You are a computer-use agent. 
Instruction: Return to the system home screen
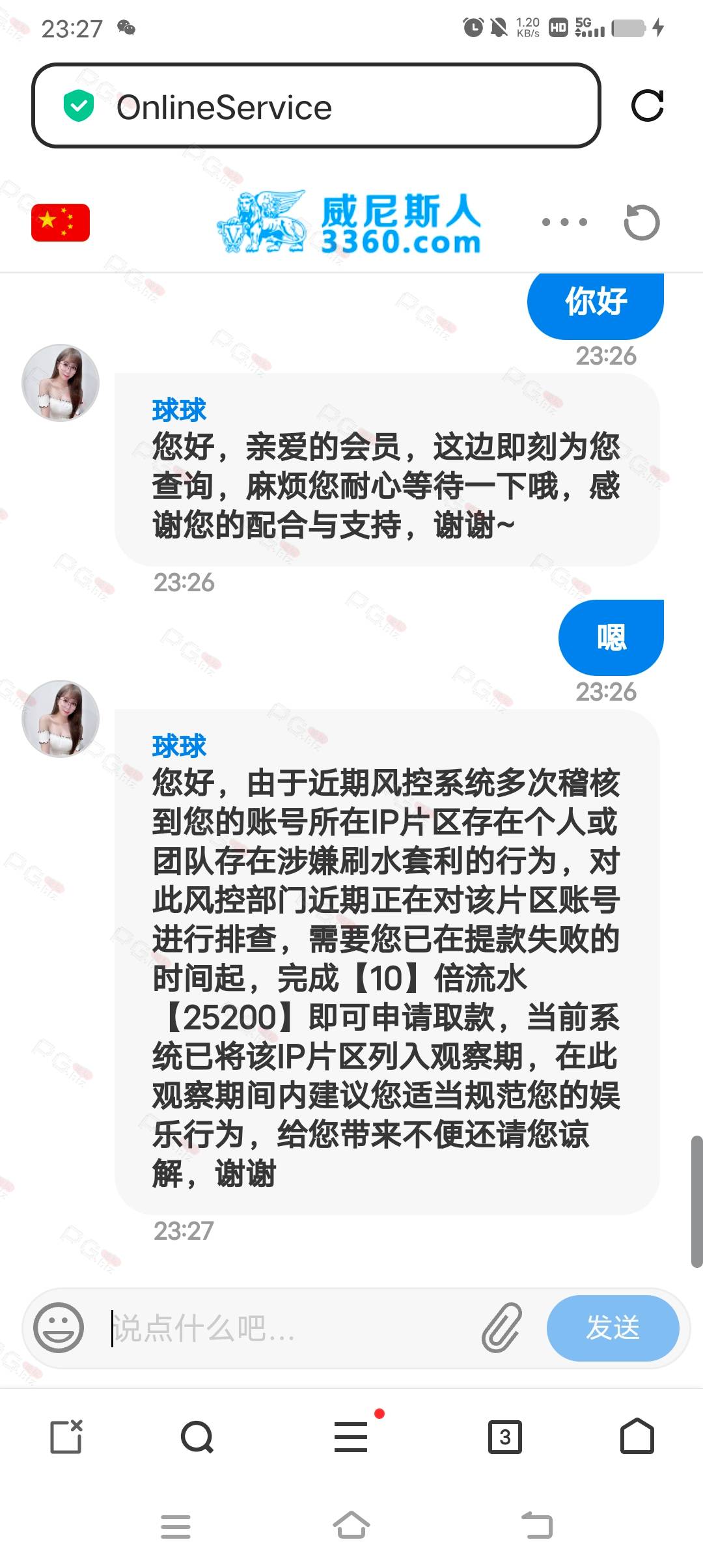click(351, 1525)
